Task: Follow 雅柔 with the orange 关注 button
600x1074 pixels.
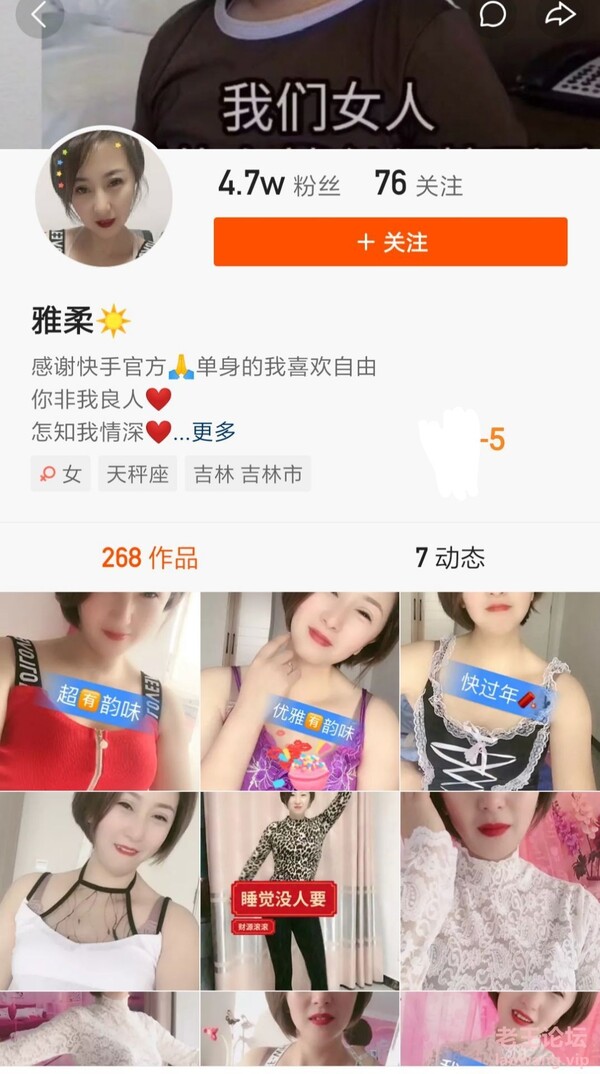Action: (x=390, y=242)
